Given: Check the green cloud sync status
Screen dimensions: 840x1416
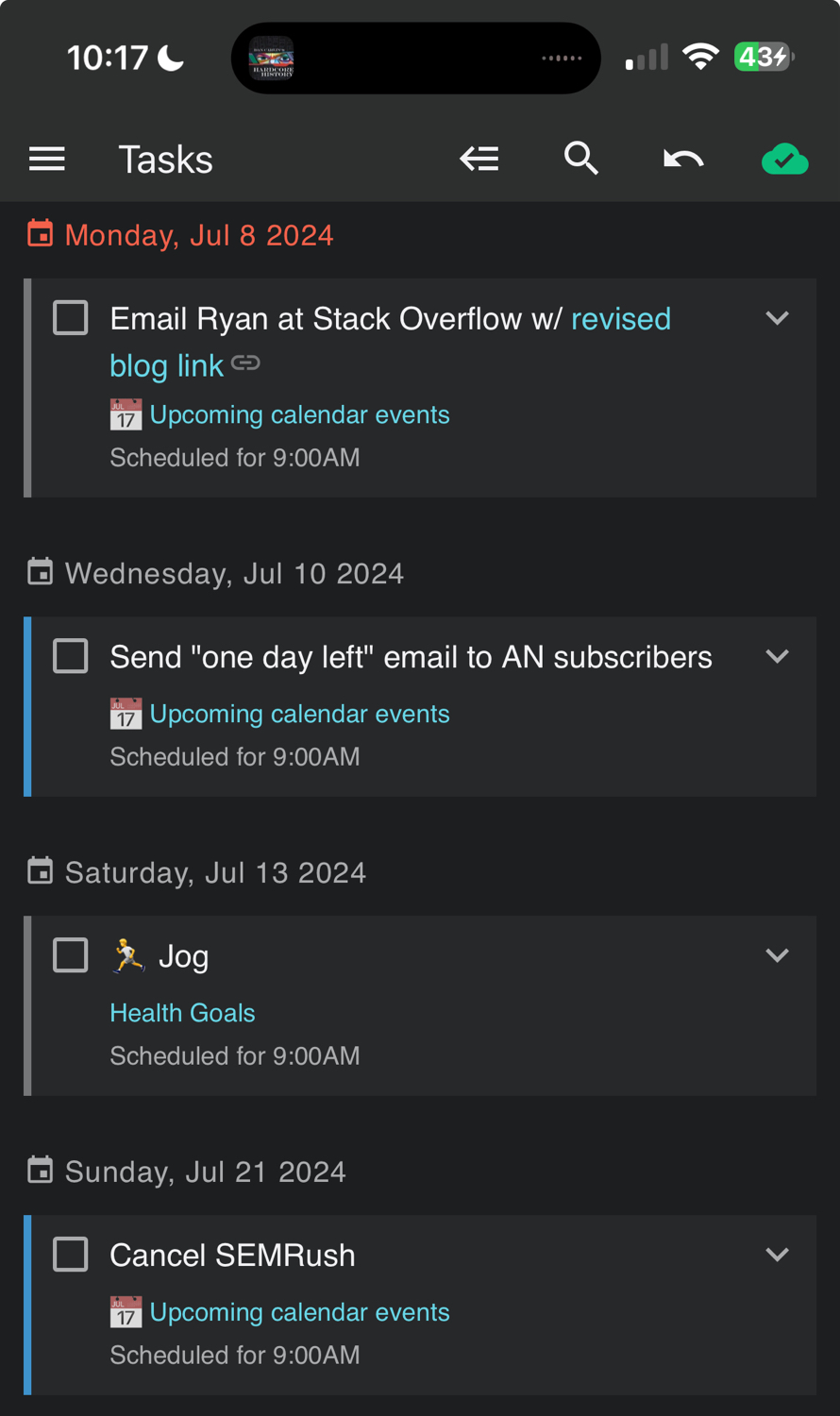Looking at the screenshot, I should (785, 160).
